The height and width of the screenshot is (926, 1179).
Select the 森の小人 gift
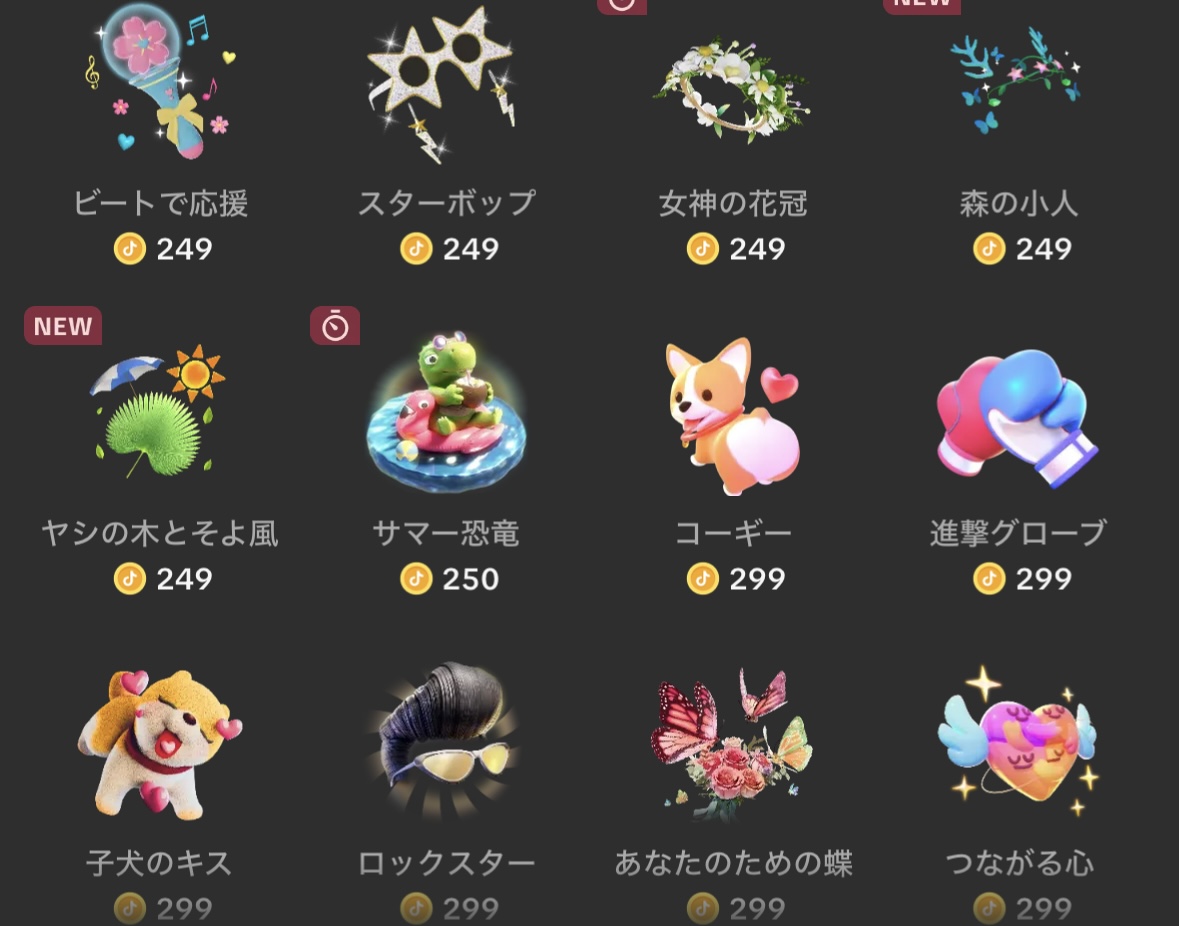click(1018, 85)
